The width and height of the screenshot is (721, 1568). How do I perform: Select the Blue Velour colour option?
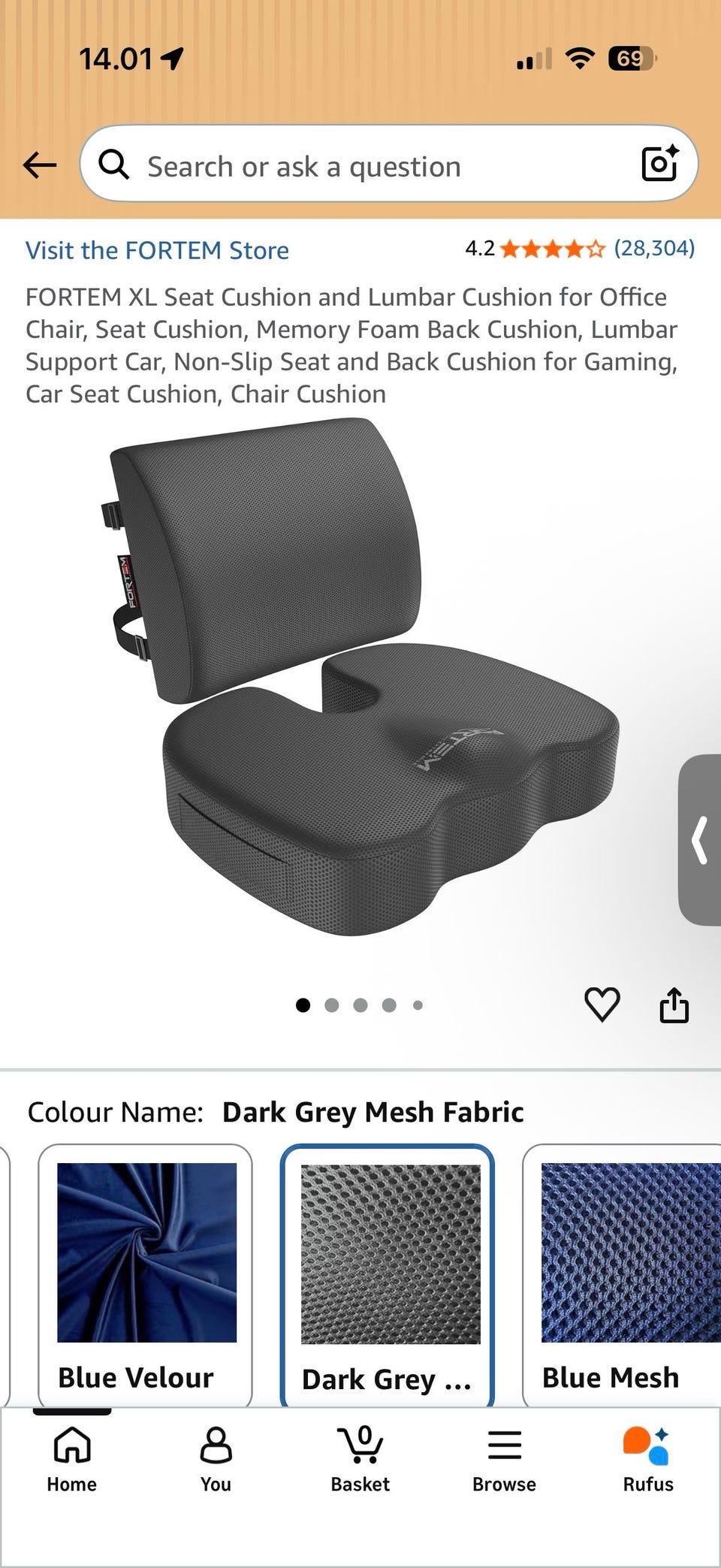point(146,1275)
